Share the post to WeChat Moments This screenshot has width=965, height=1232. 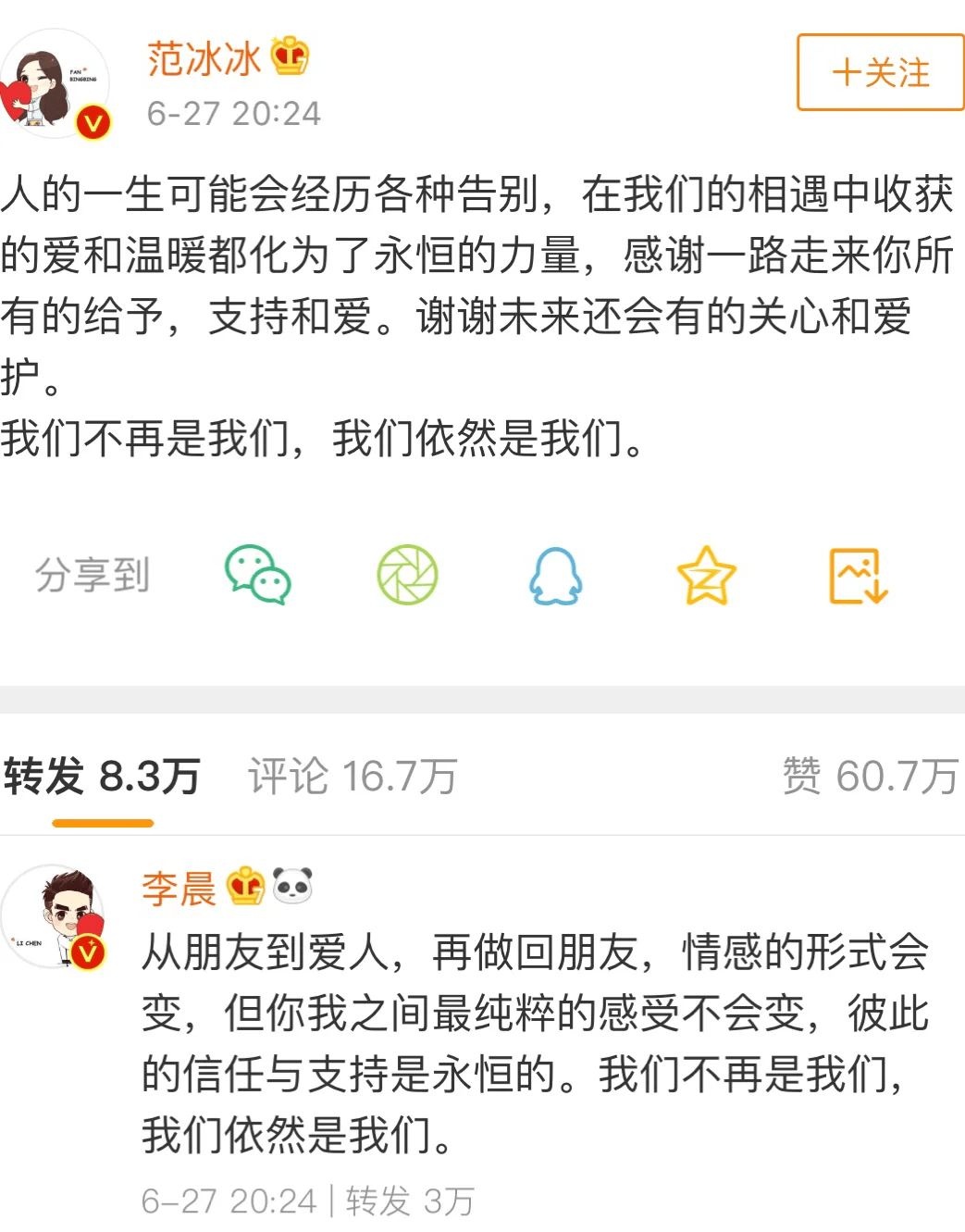(x=407, y=575)
